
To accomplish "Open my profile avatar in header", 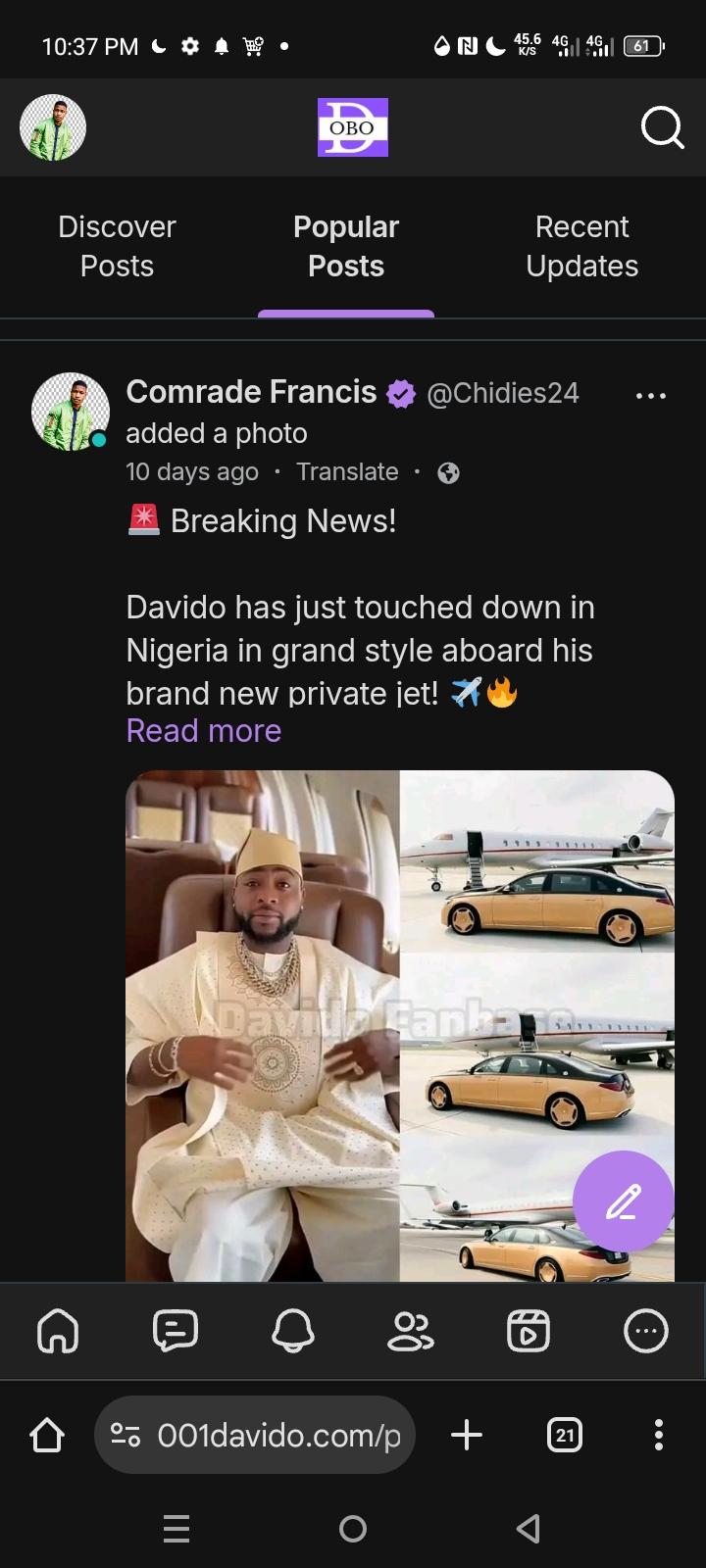I will [53, 127].
